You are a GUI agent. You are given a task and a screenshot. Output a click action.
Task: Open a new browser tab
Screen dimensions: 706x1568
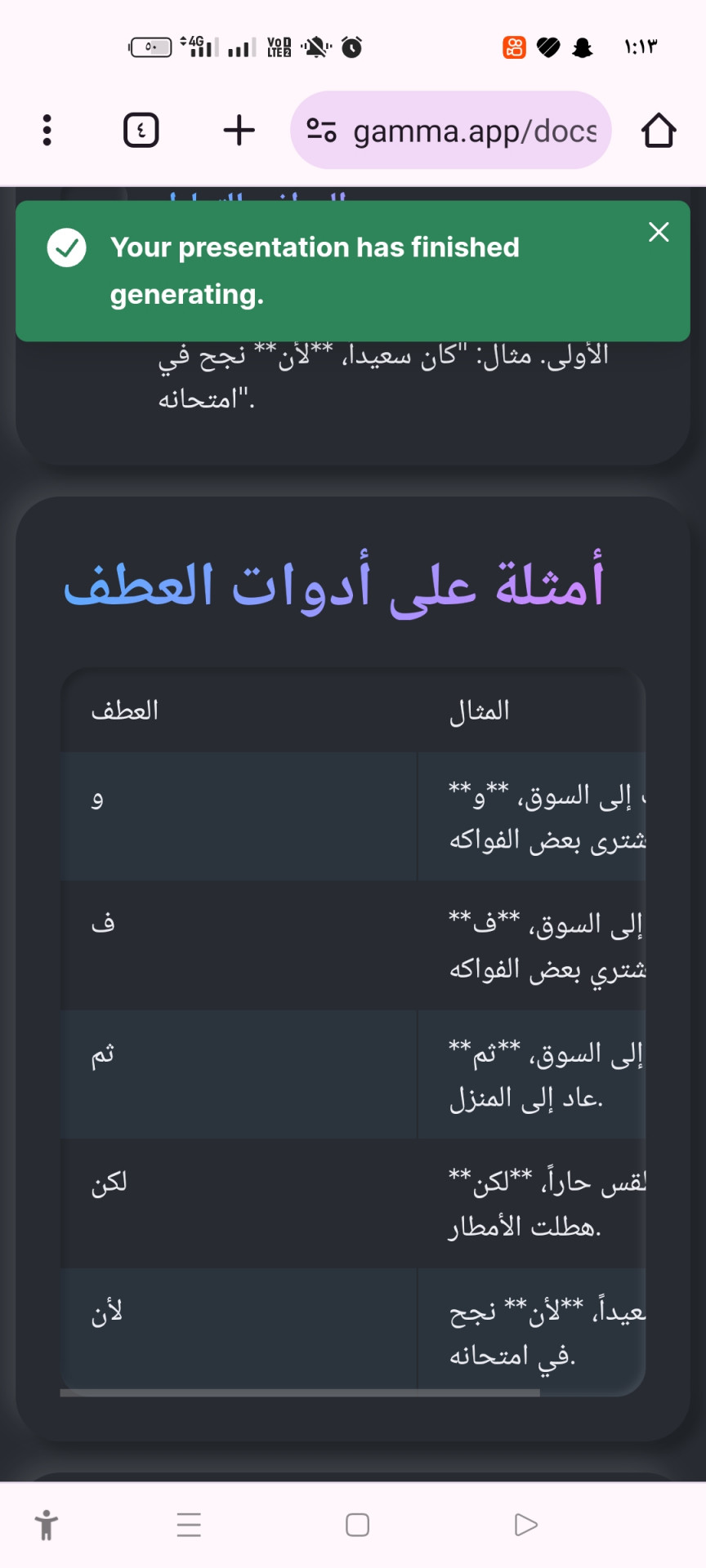[239, 130]
